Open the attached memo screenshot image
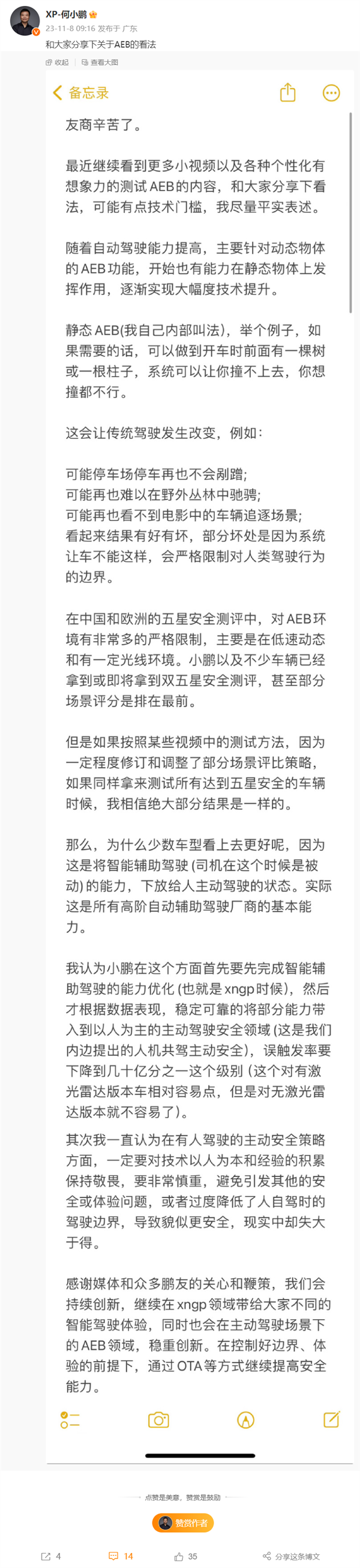The image size is (360, 1568). [x=199, y=730]
